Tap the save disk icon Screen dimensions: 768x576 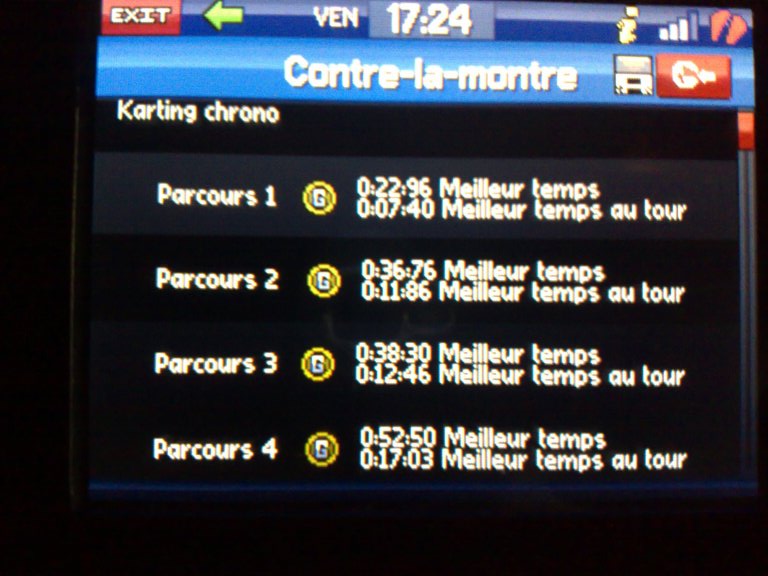click(633, 77)
